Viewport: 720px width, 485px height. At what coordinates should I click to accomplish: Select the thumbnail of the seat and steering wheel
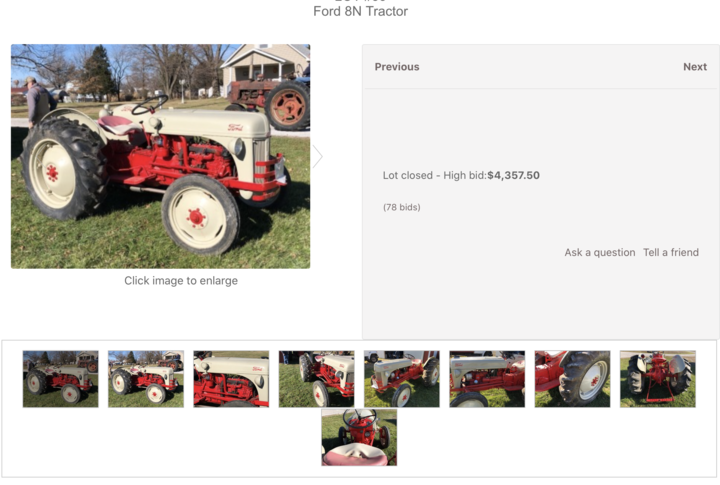click(359, 437)
